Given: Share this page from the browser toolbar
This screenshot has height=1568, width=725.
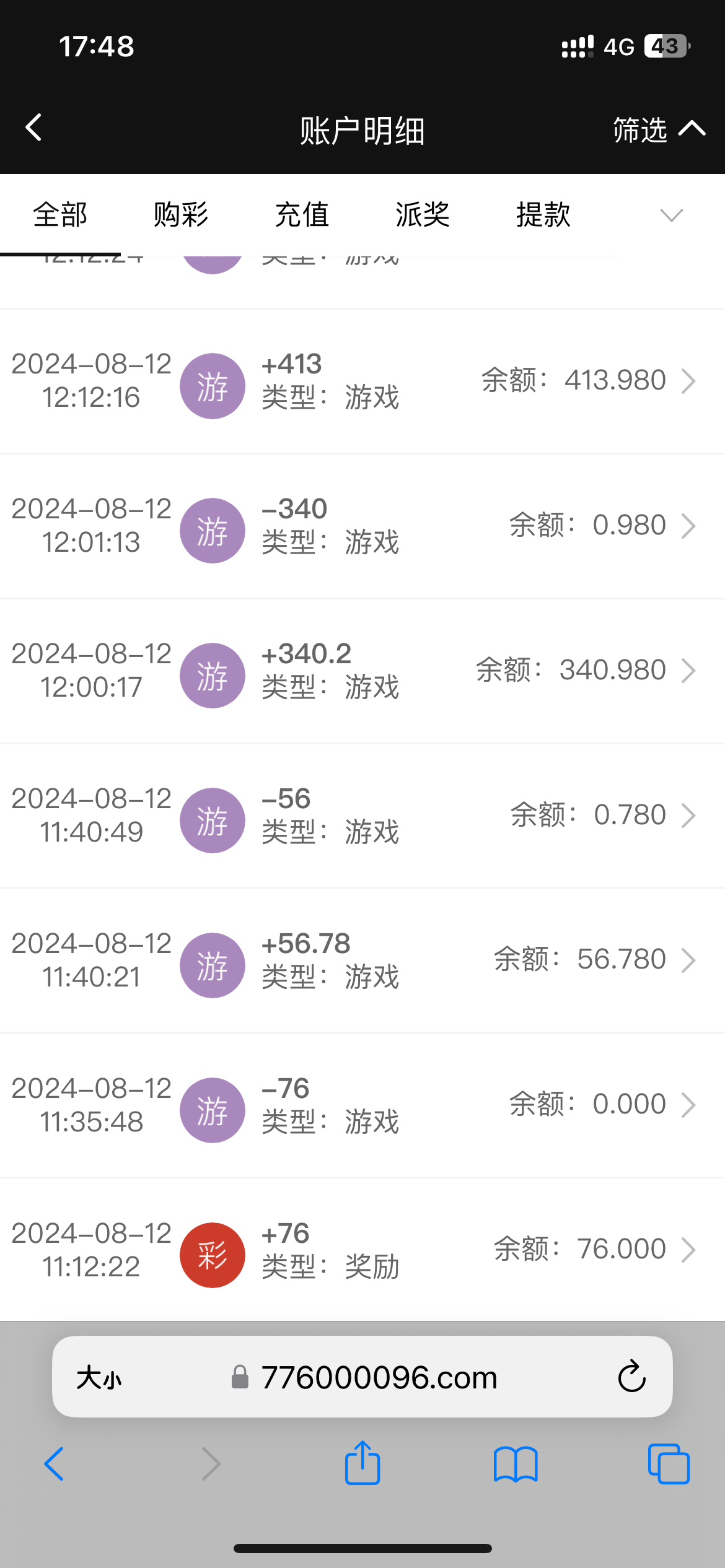Looking at the screenshot, I should (x=362, y=1463).
